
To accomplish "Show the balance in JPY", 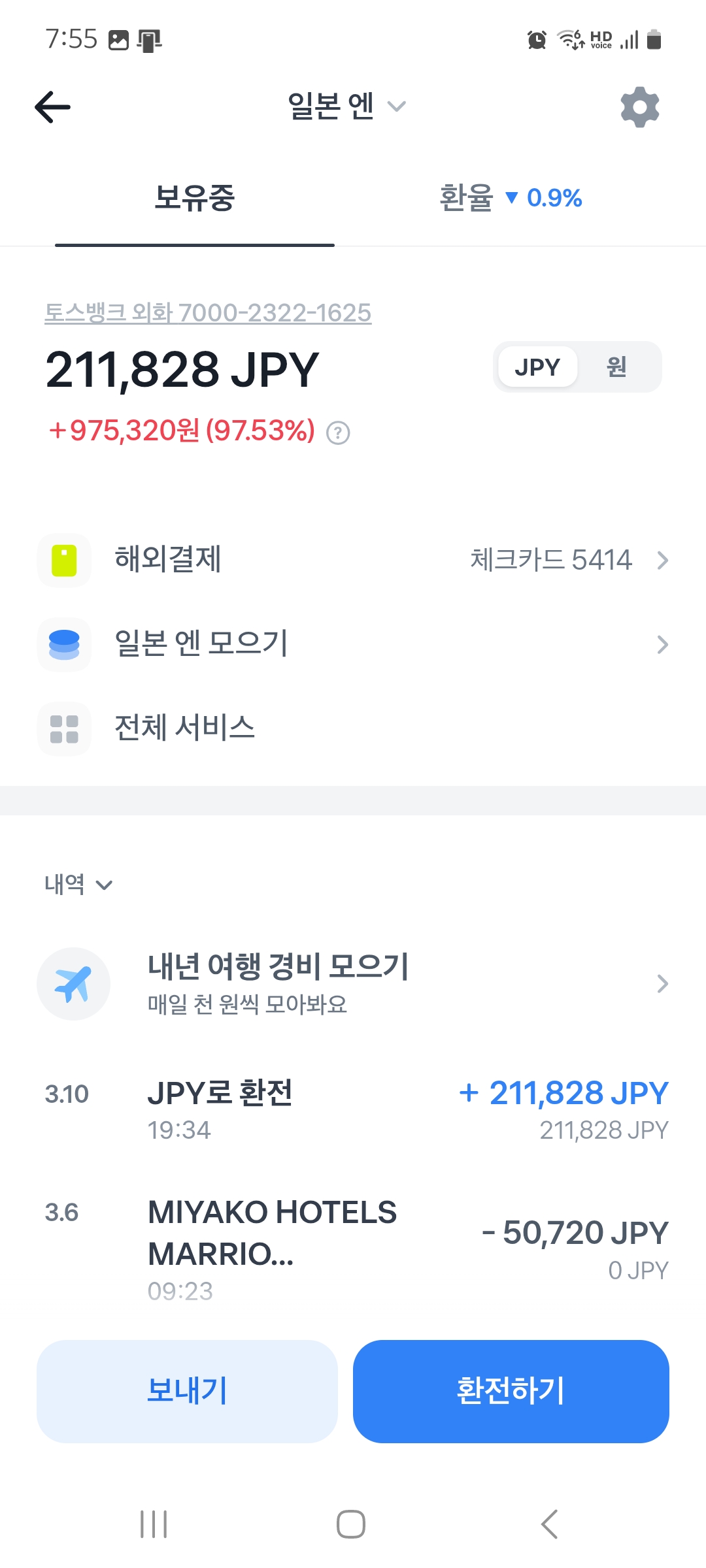I will (x=537, y=367).
